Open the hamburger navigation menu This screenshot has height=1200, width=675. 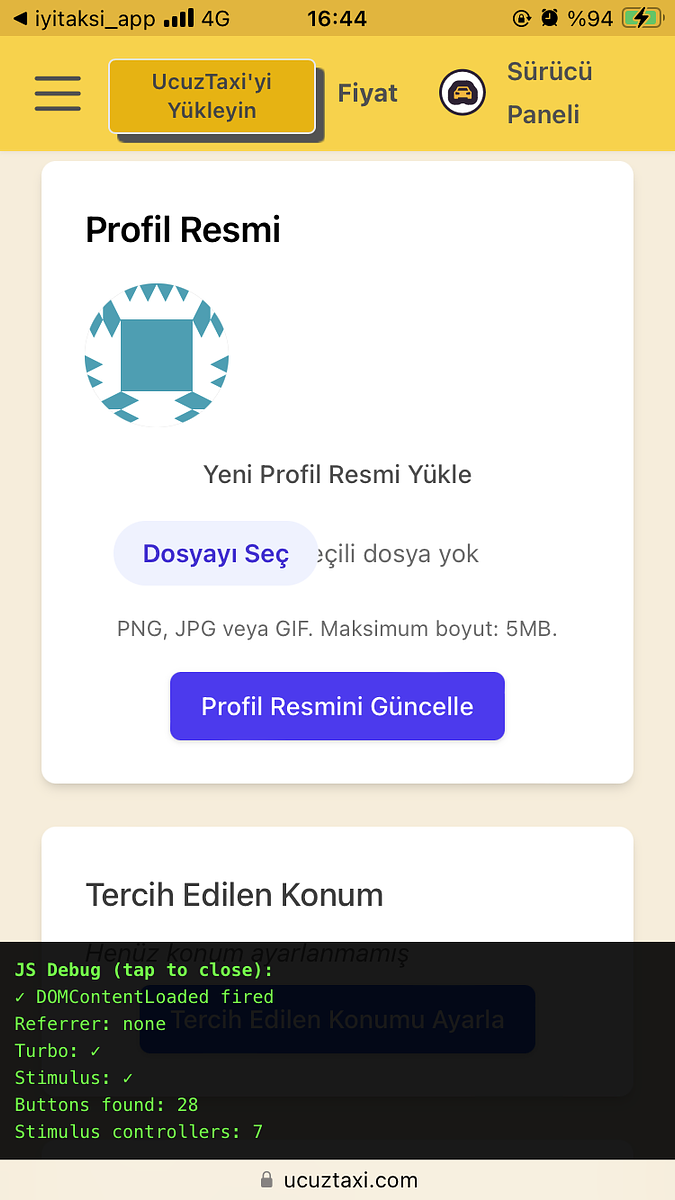57,93
